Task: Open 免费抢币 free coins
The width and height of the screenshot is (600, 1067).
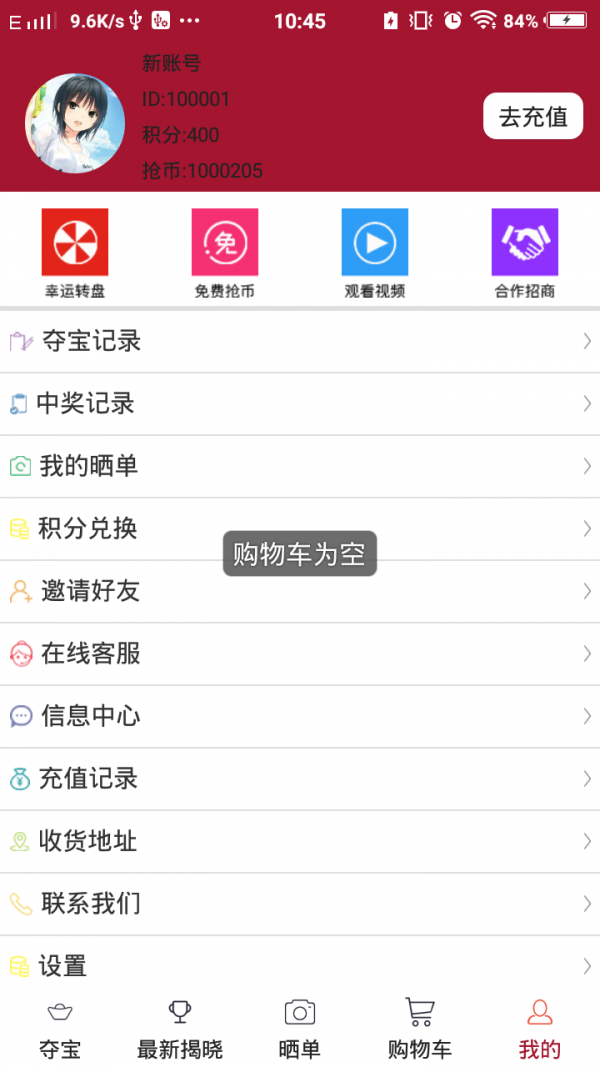Action: 225,254
